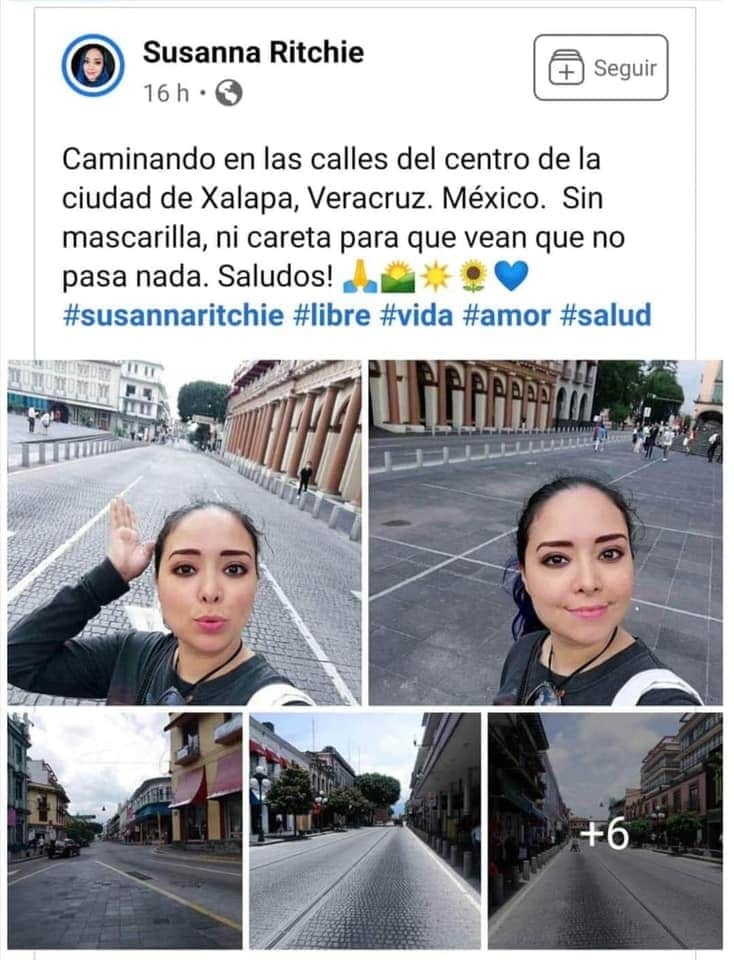This screenshot has height=960, width=734.
Task: Open the #vida hashtag
Action: [417, 316]
